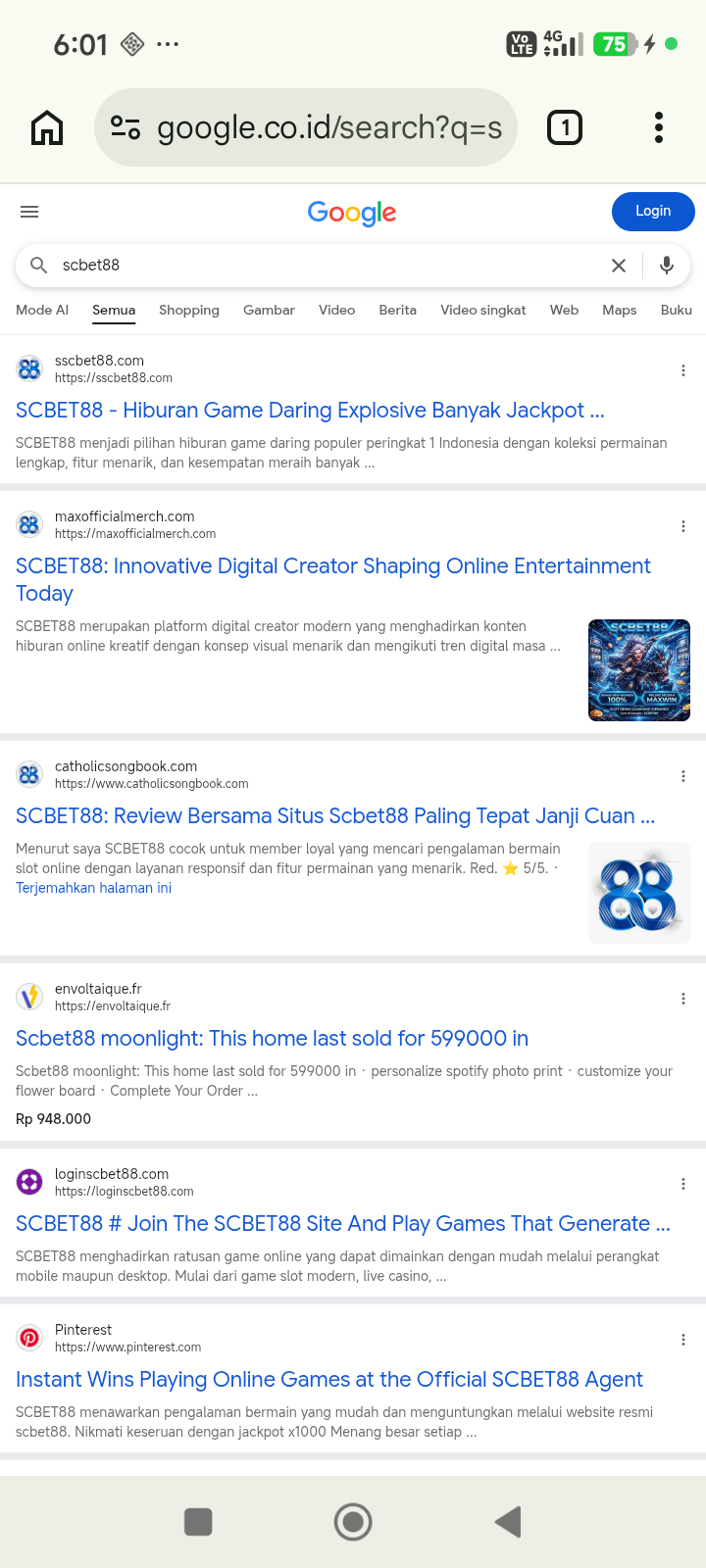706x1568 pixels.
Task: Open the tab switcher showing 1 tab
Action: (564, 127)
